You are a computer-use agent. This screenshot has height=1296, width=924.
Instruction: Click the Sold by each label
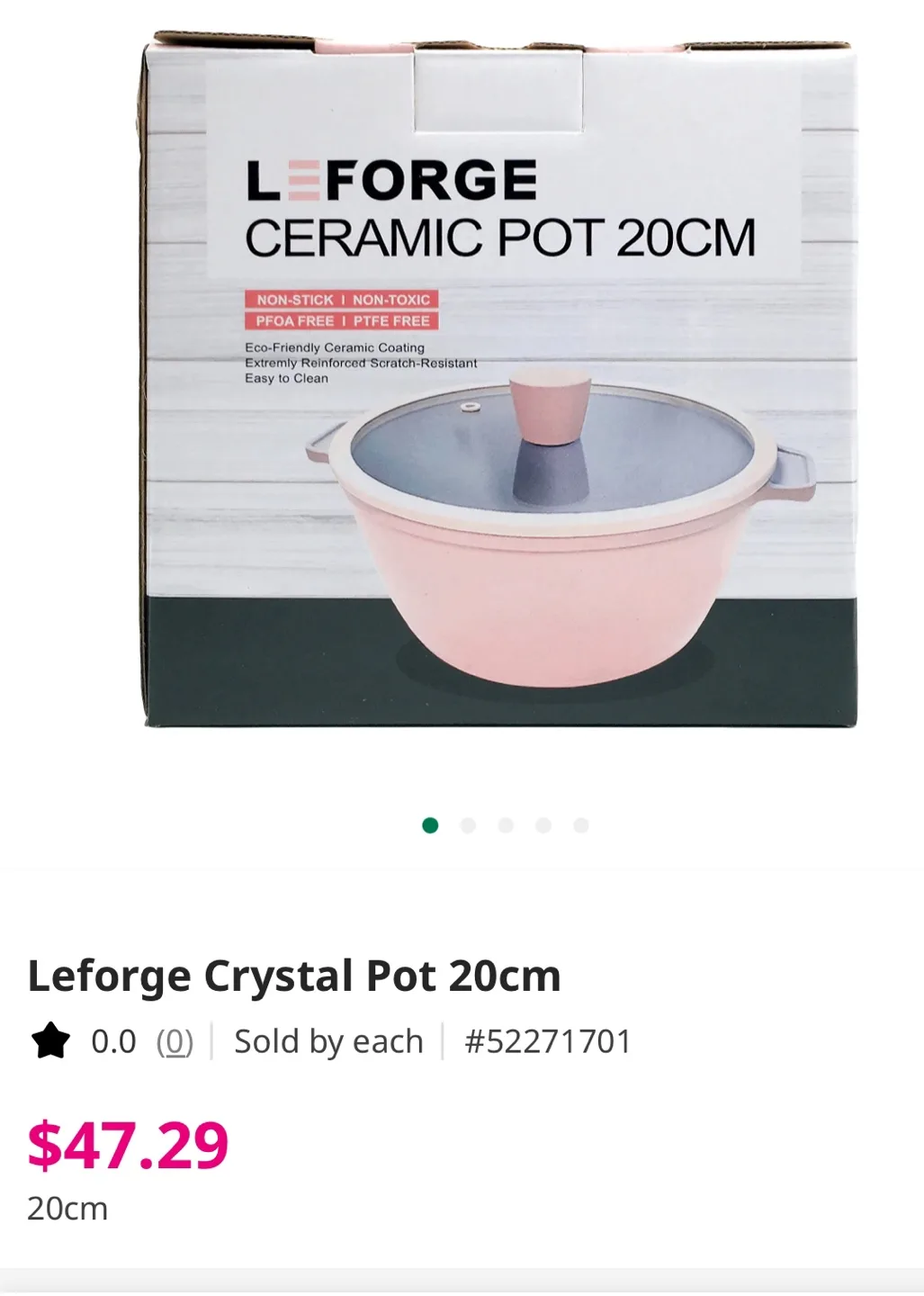pyautogui.click(x=327, y=1041)
